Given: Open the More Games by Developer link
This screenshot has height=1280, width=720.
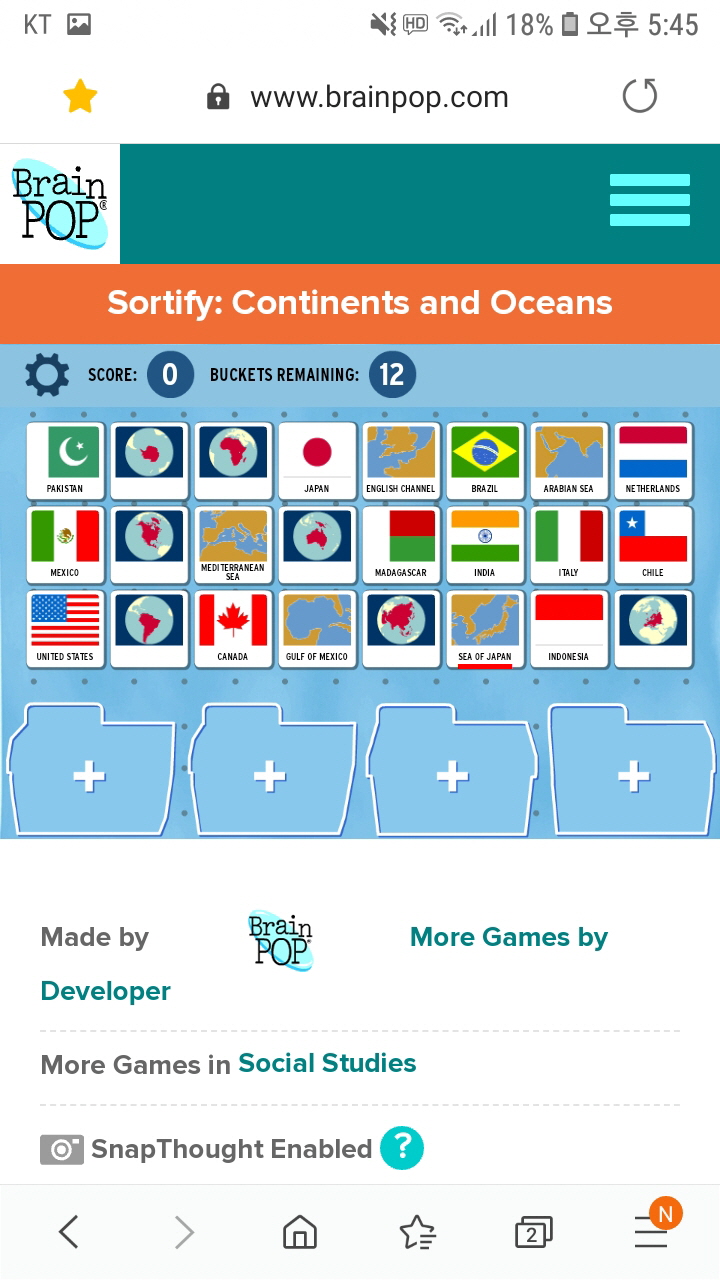Looking at the screenshot, I should (508, 937).
